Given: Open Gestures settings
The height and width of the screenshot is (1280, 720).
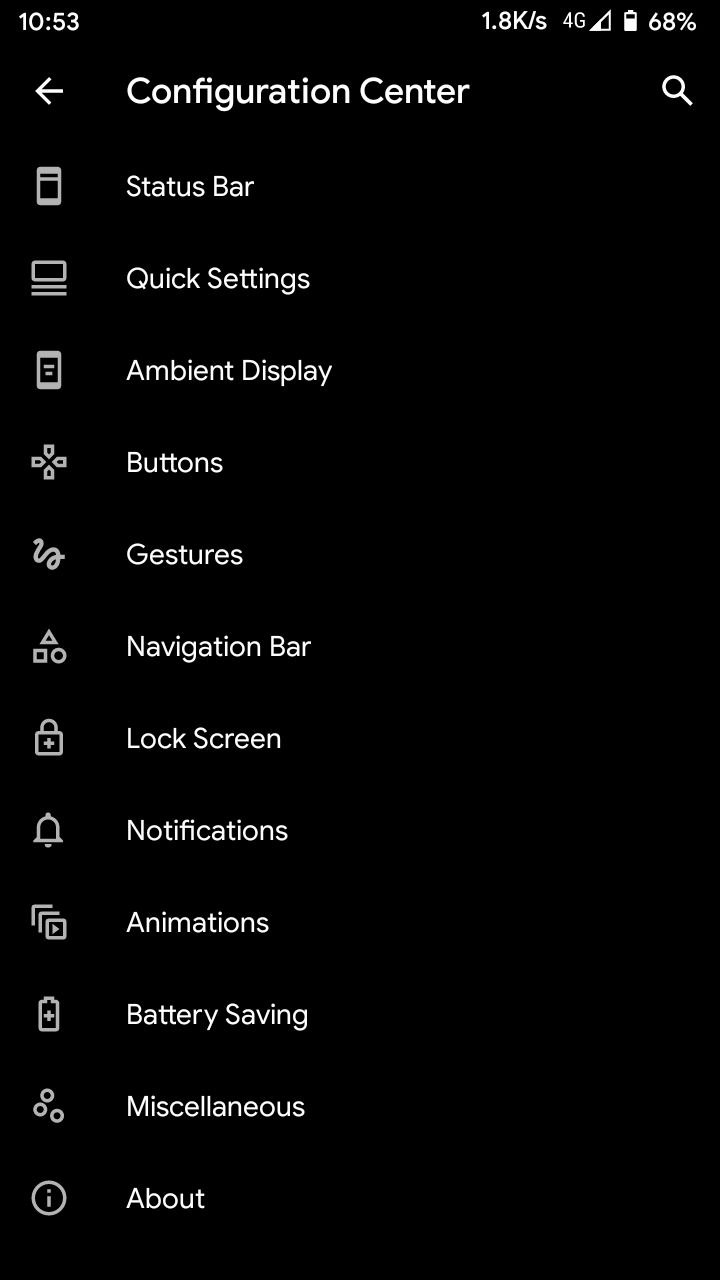Looking at the screenshot, I should pyautogui.click(x=360, y=555).
